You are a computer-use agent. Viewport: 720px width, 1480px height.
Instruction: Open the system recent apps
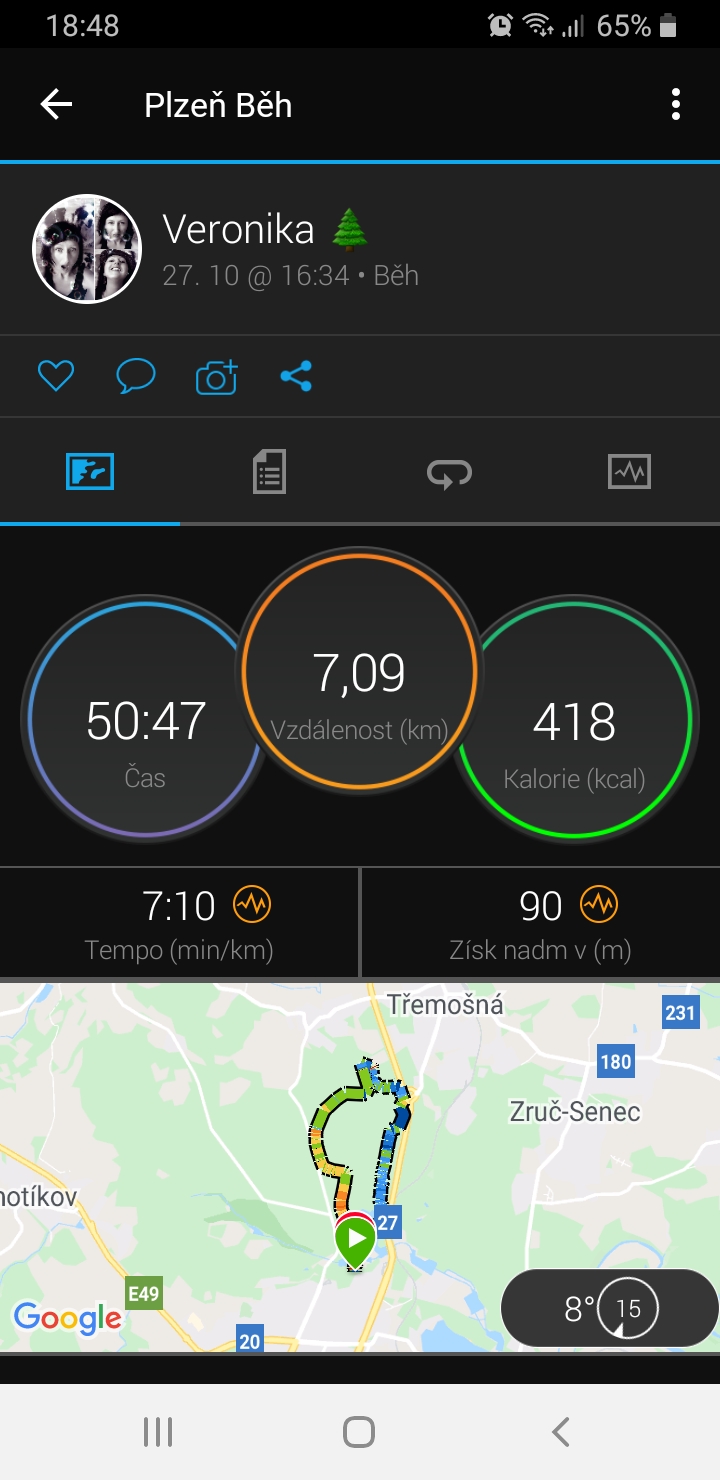(158, 1432)
